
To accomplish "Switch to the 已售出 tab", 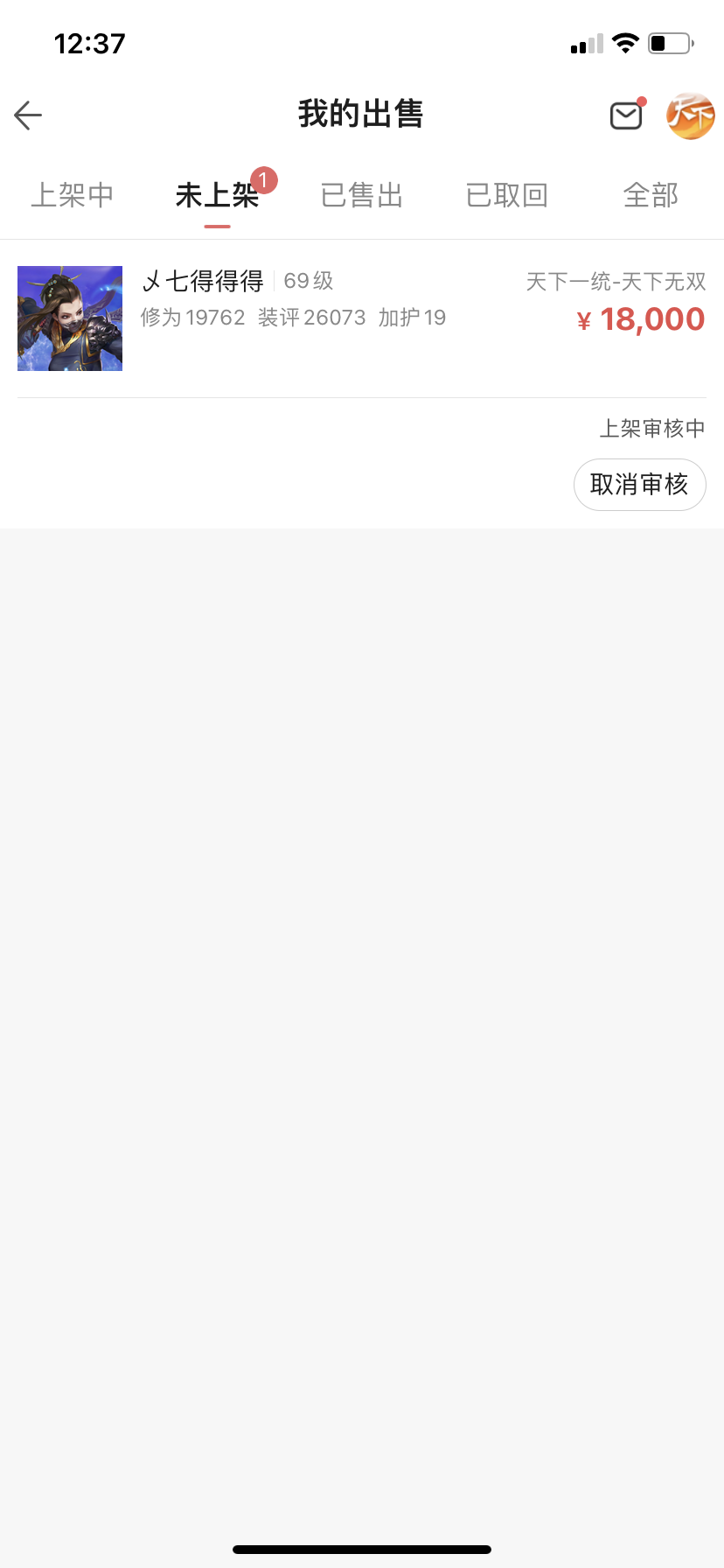I will [362, 195].
